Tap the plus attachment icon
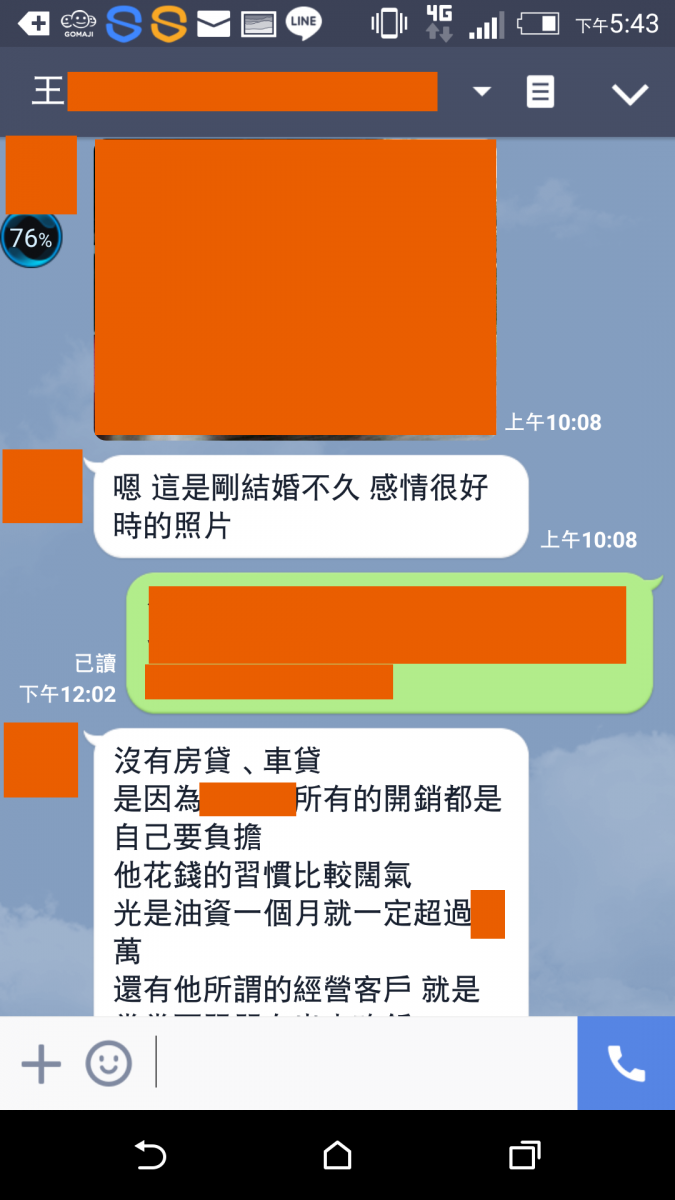 pos(41,1064)
